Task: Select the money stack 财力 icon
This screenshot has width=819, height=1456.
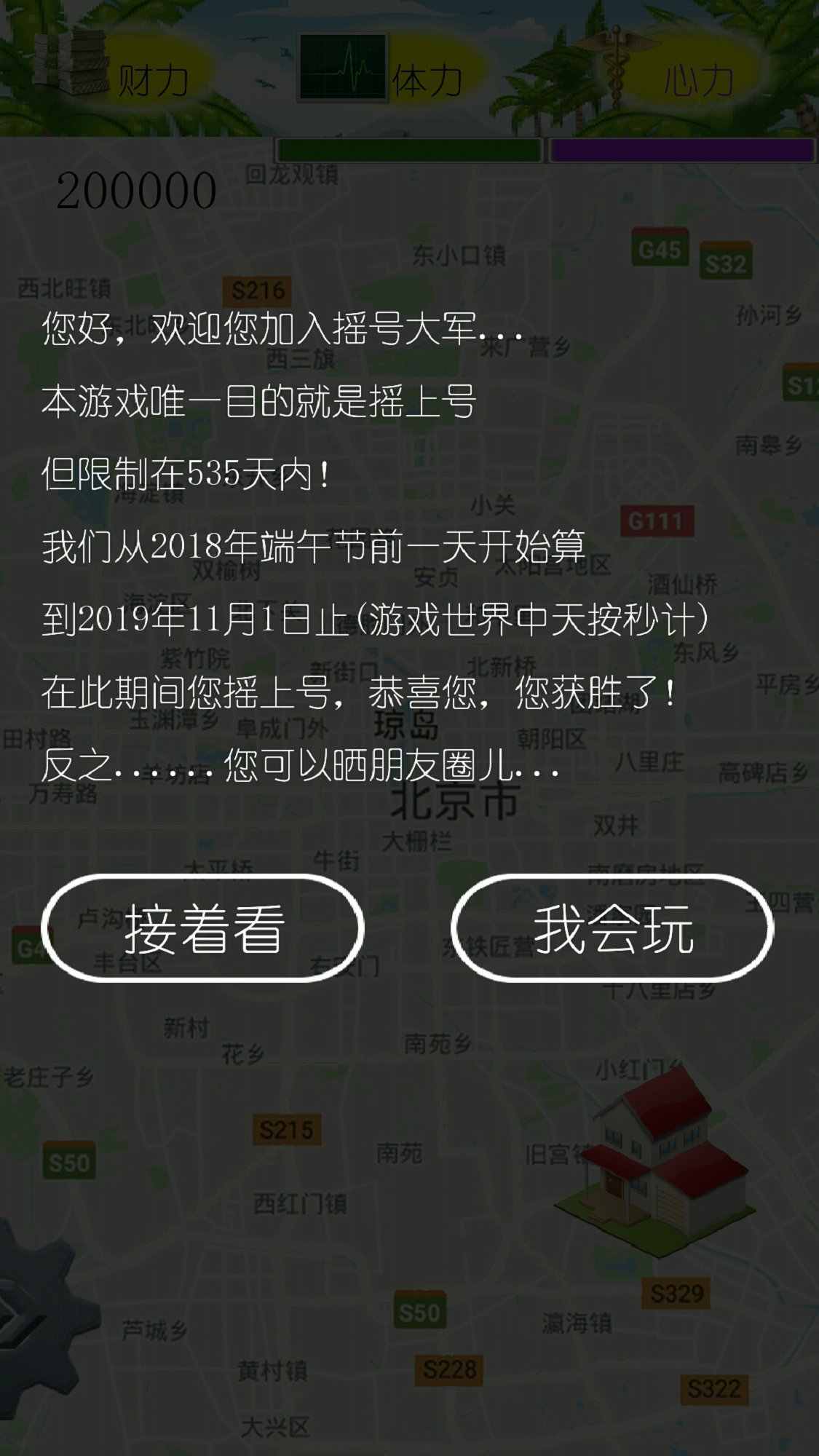Action: (80, 62)
